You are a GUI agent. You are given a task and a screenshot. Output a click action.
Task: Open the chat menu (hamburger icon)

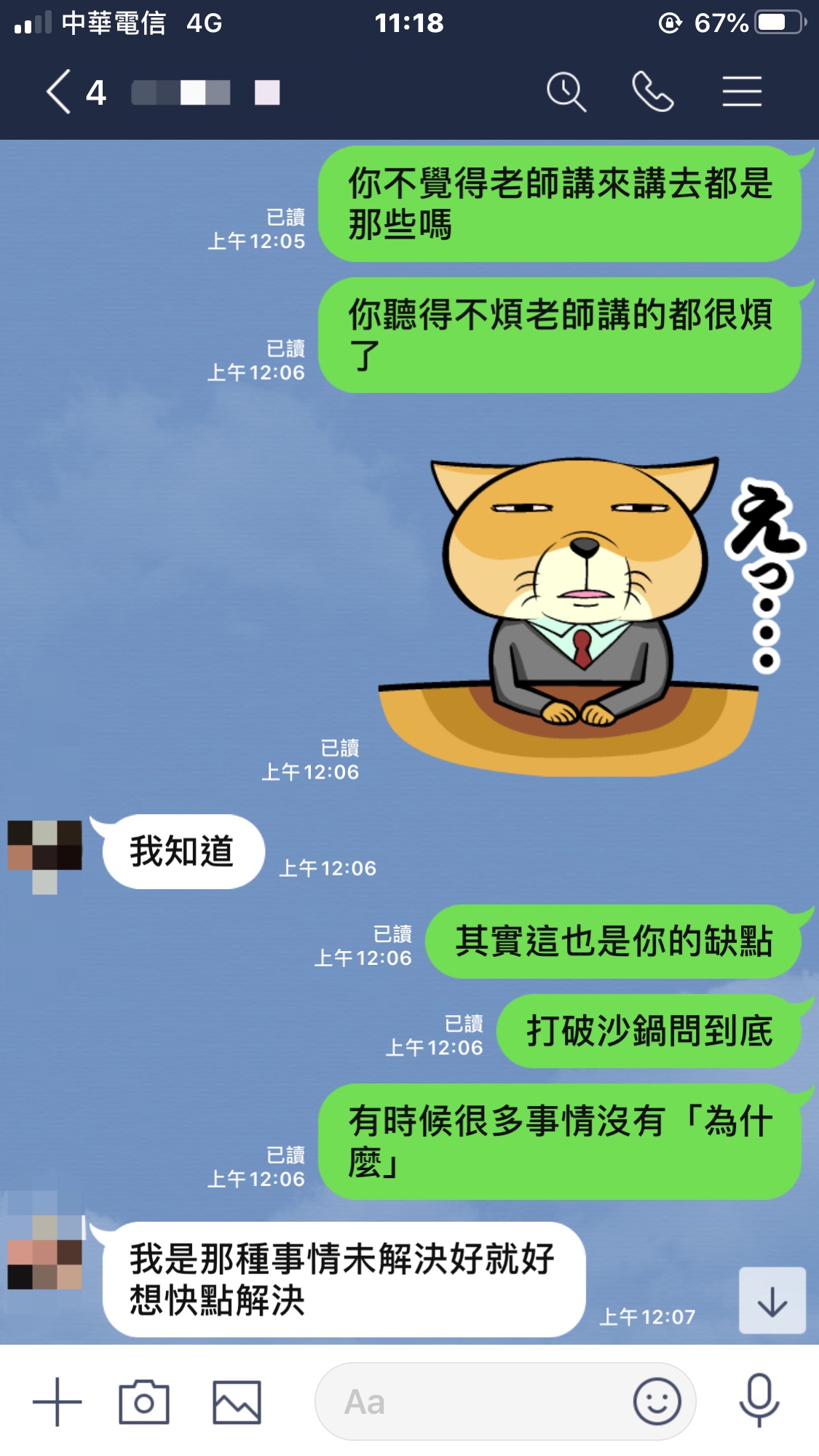[x=742, y=92]
